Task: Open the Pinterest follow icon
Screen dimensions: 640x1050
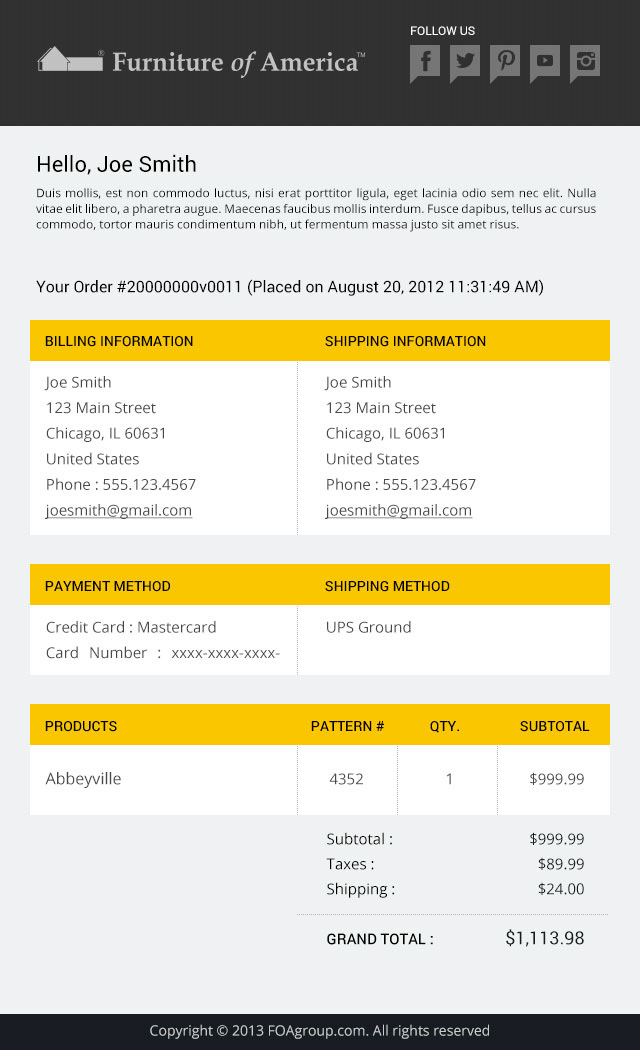Action: pos(505,63)
